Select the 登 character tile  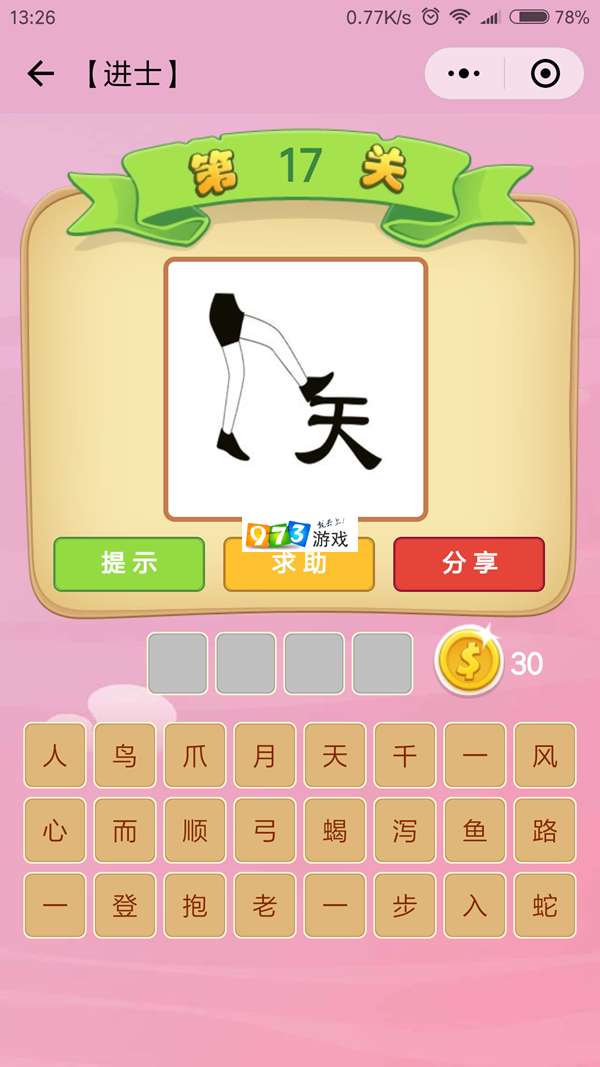tap(125, 905)
